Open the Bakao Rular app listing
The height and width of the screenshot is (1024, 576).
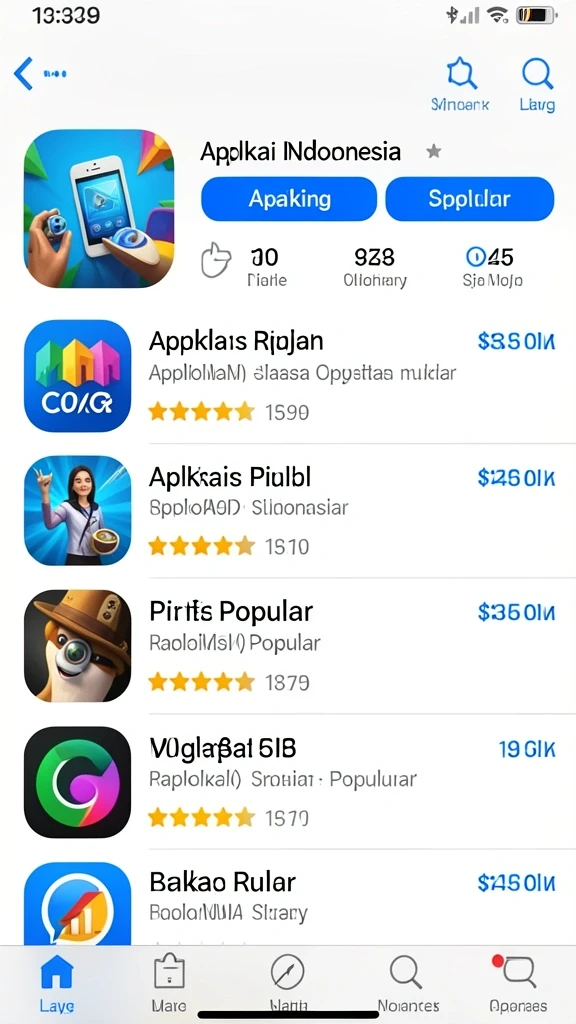tap(288, 899)
